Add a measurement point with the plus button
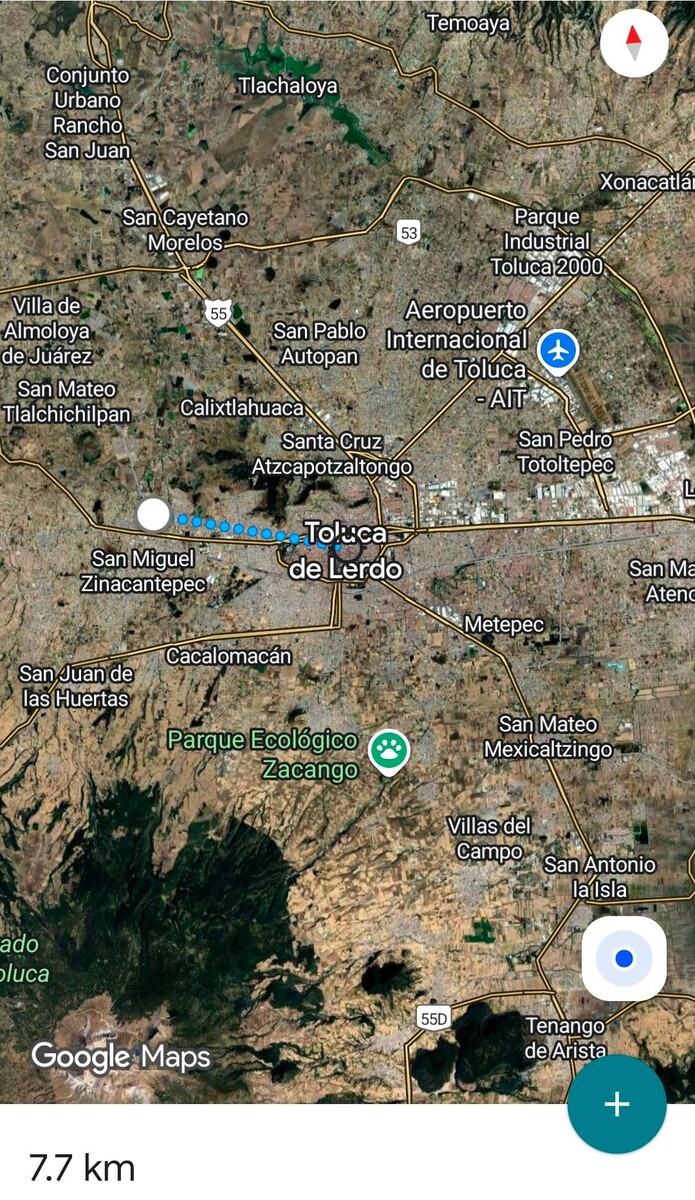 [616, 1104]
